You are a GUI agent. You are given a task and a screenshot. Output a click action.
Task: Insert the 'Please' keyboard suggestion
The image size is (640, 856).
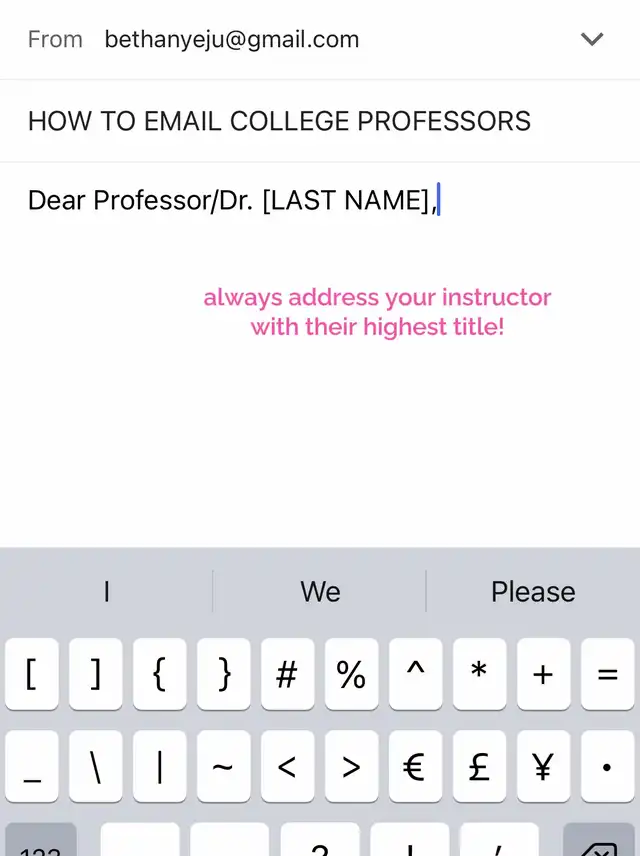point(533,592)
